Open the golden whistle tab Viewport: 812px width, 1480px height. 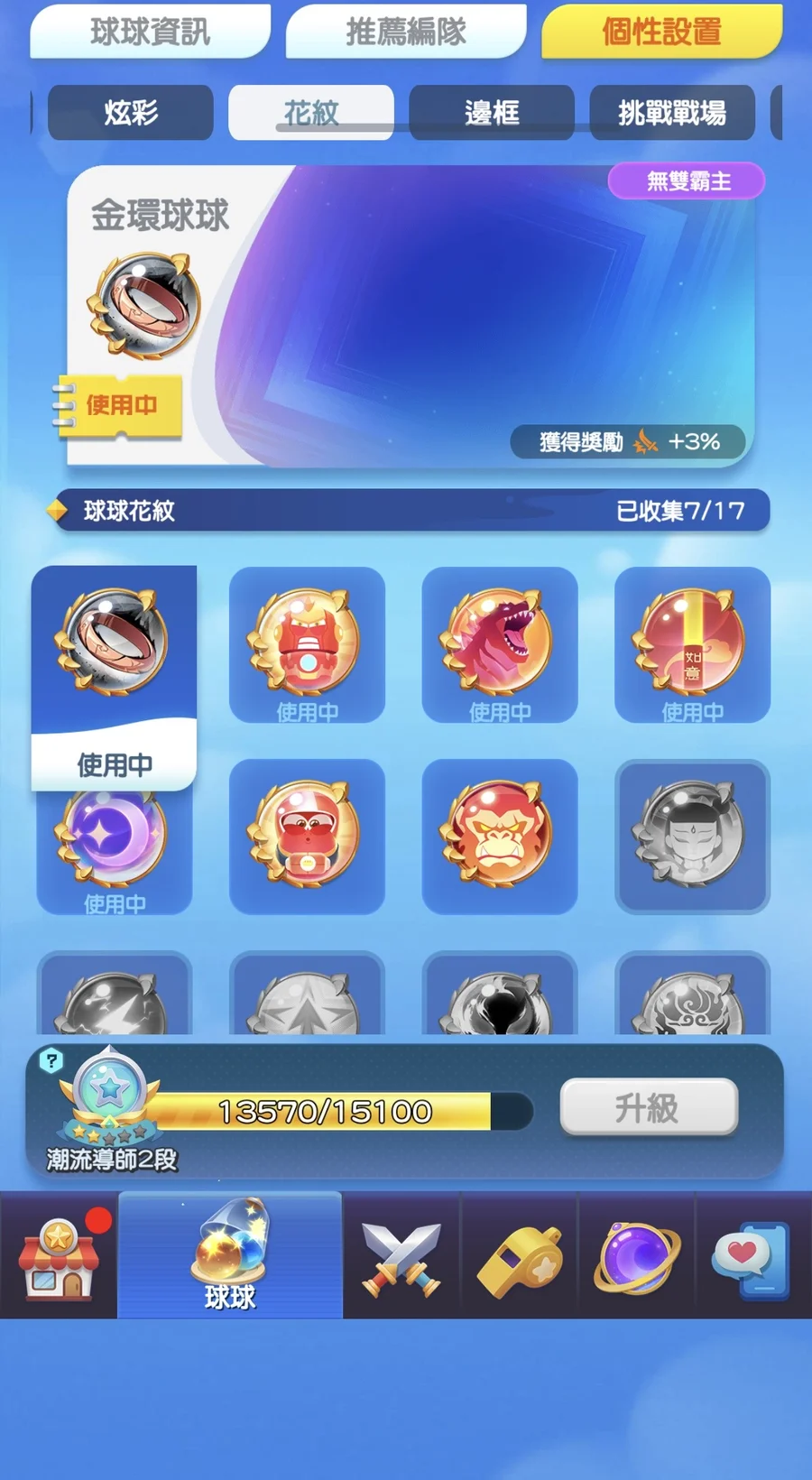[519, 1257]
